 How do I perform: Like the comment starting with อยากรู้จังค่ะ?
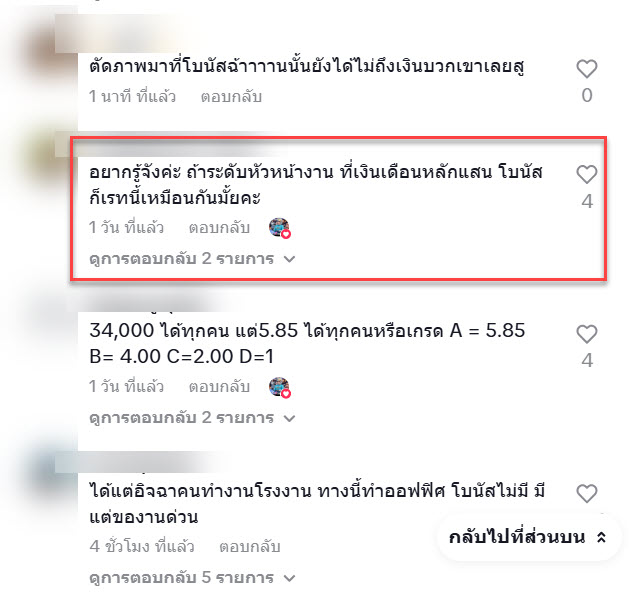(x=587, y=175)
